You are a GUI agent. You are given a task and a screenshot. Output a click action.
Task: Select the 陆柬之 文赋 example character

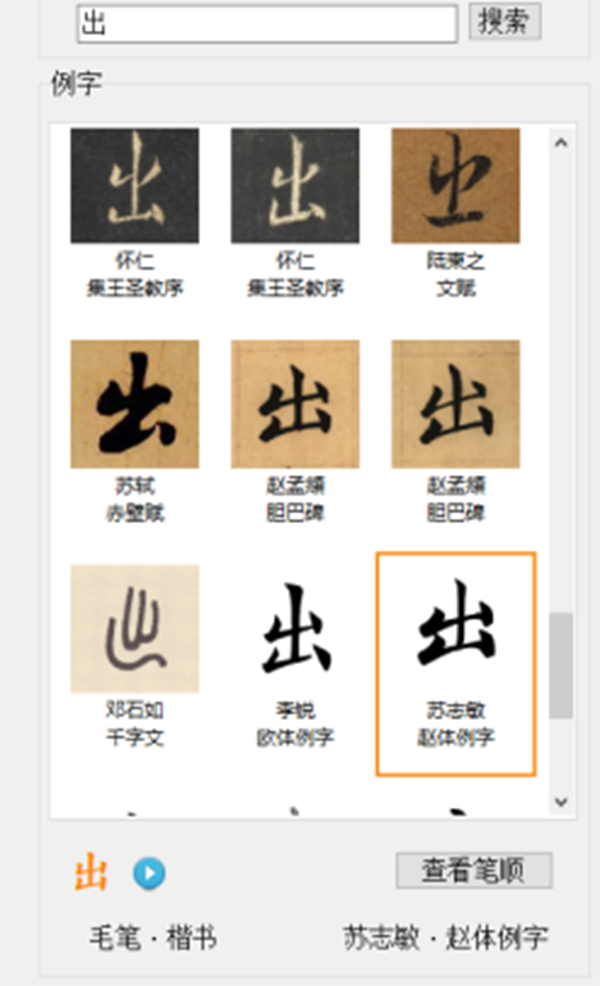(x=455, y=186)
